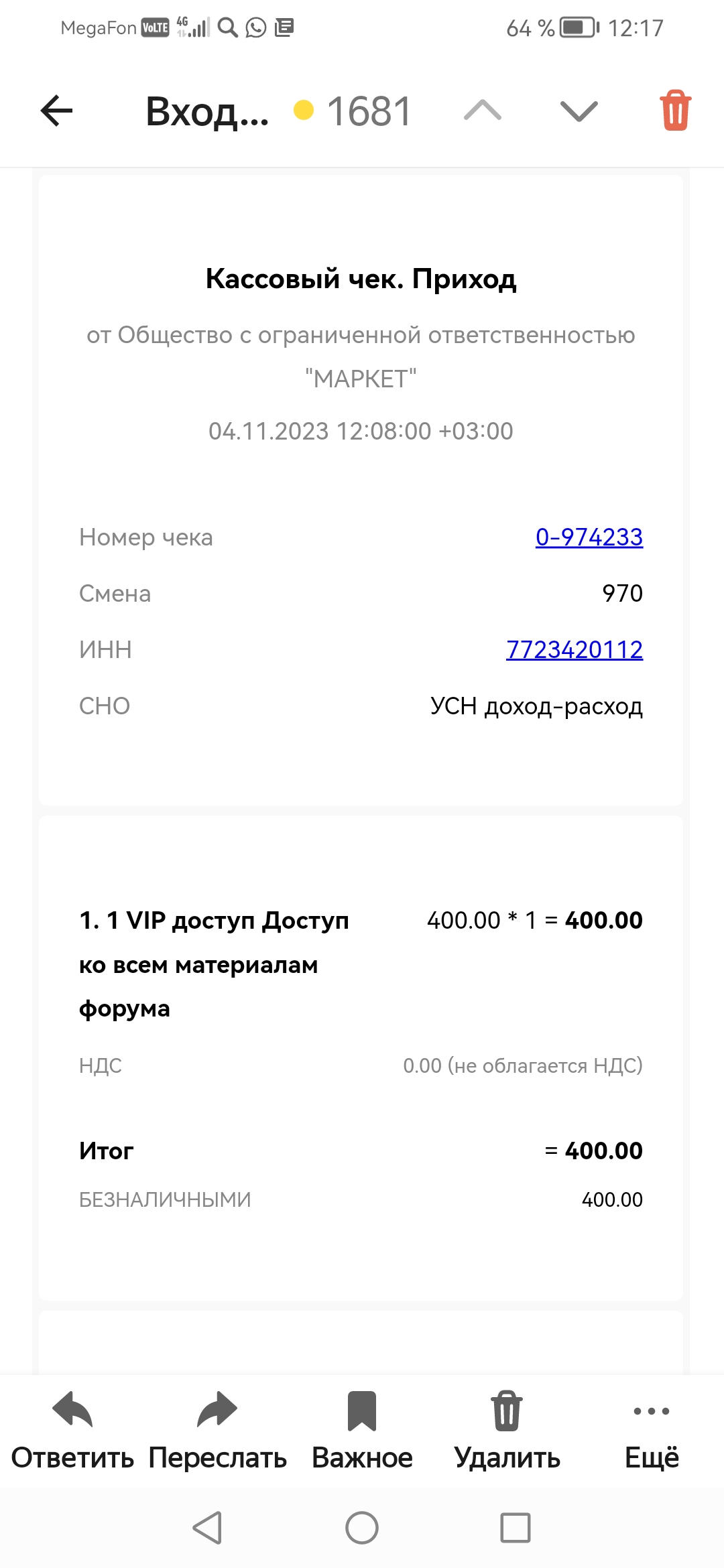724x1568 pixels.
Task: Open the receipt number link 0-974233
Action: click(589, 537)
